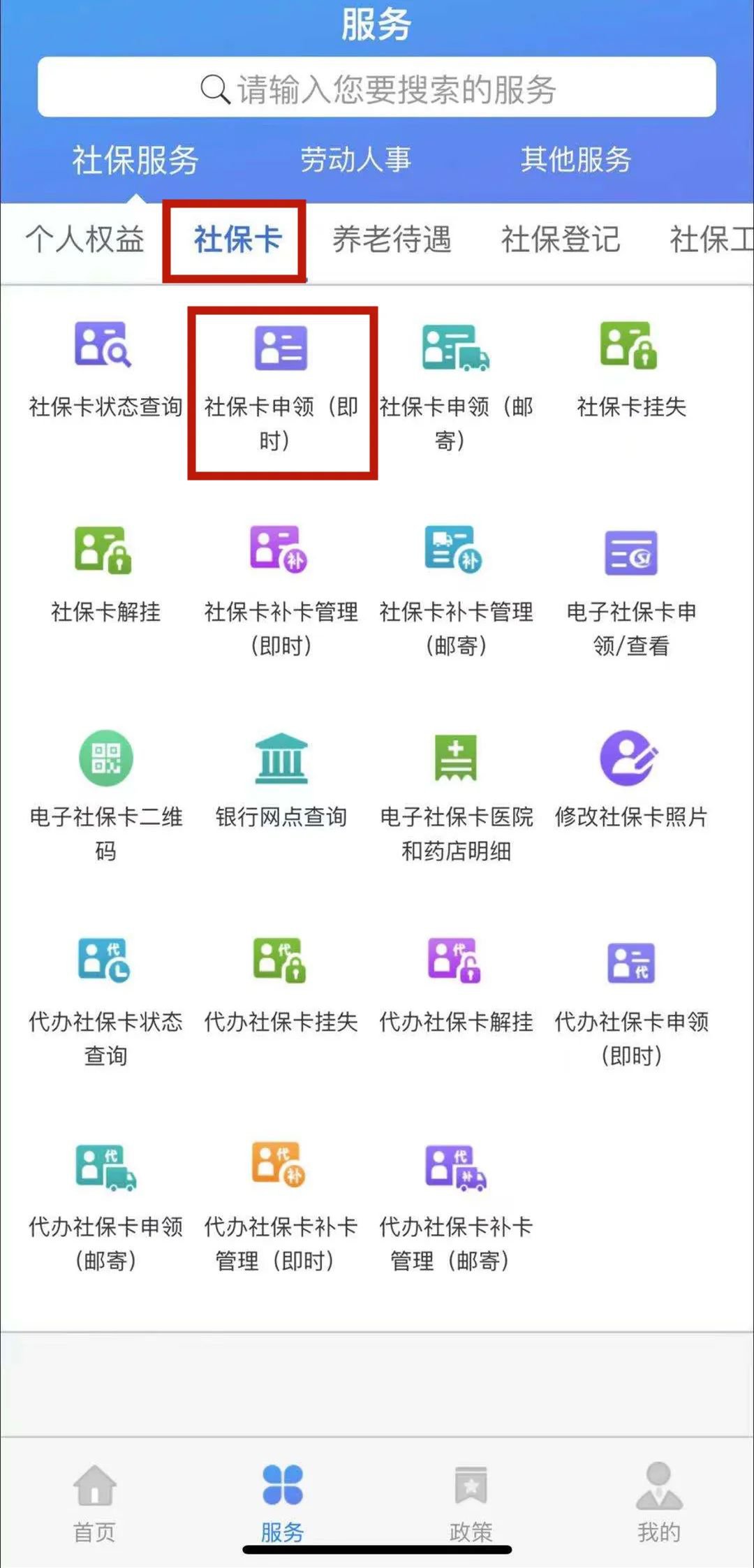Open 社保卡申领（即时）
Viewport: 754px width, 1568px height.
point(281,384)
